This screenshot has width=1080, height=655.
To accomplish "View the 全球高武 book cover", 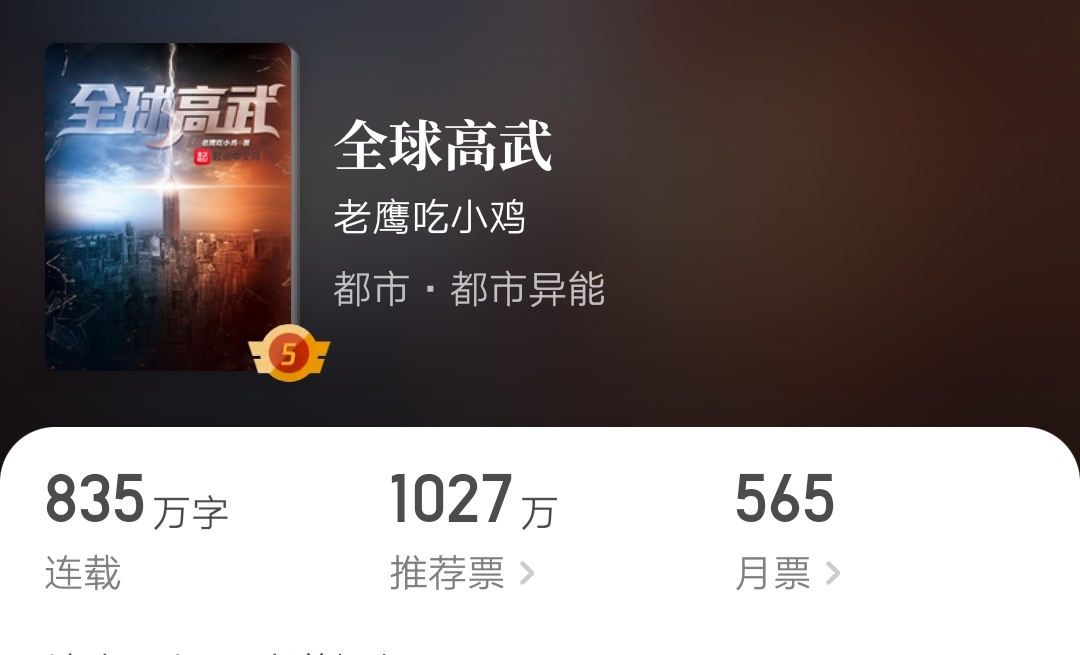I will (168, 206).
